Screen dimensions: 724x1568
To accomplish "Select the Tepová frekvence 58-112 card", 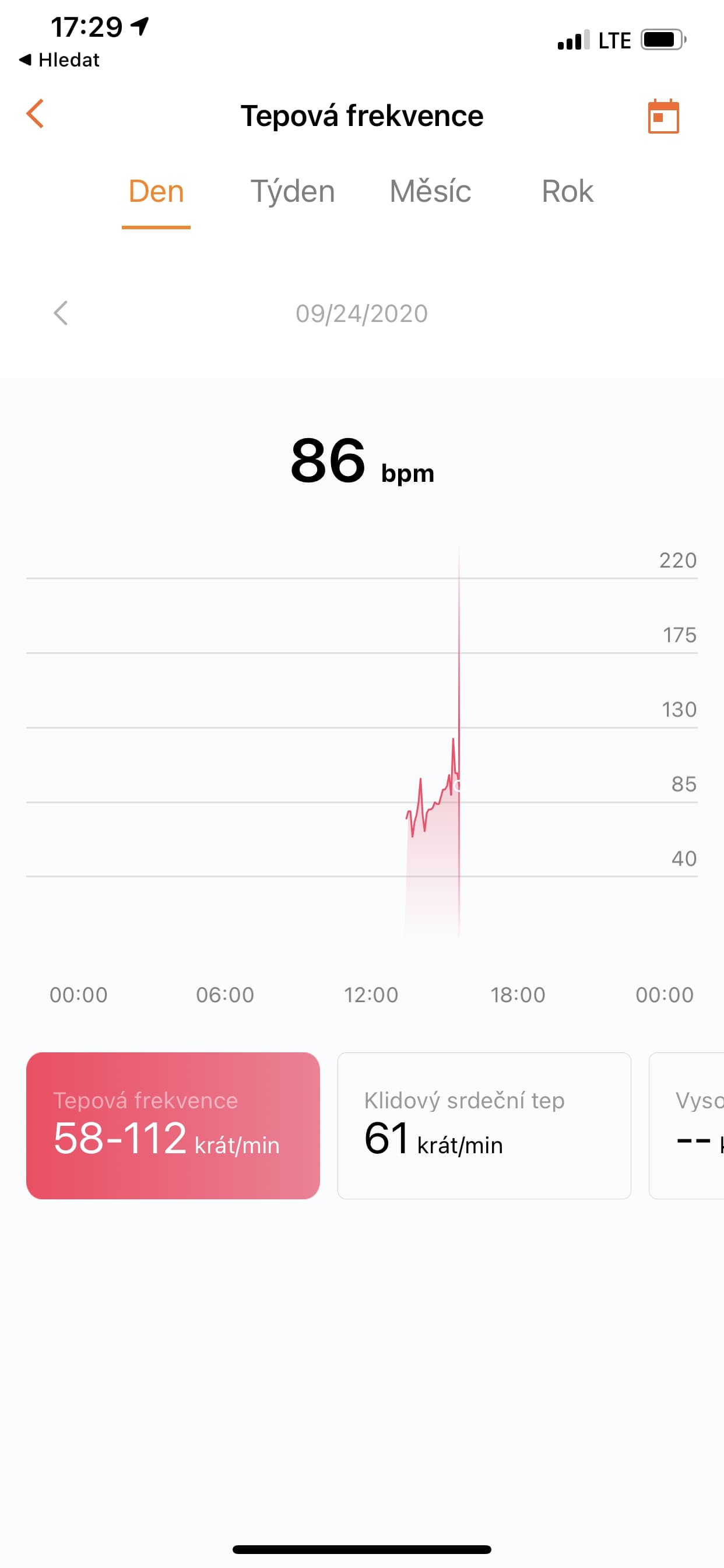I will point(173,1125).
